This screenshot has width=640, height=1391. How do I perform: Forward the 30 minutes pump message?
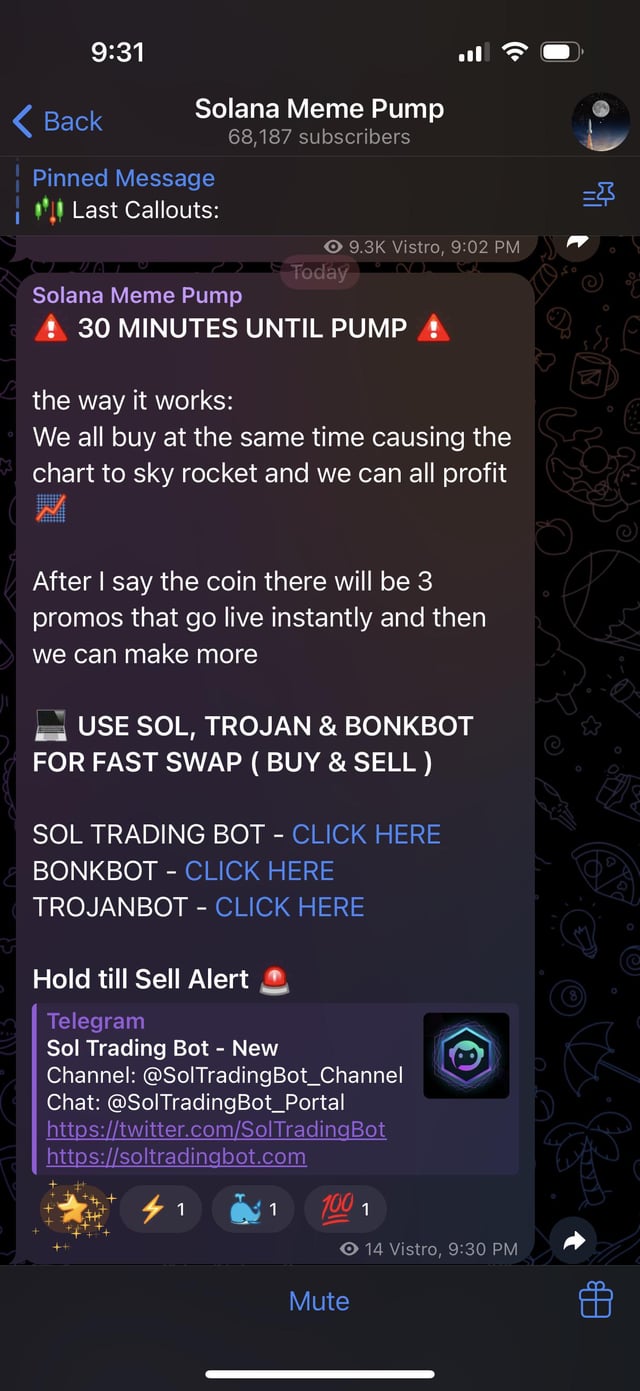tap(574, 1241)
